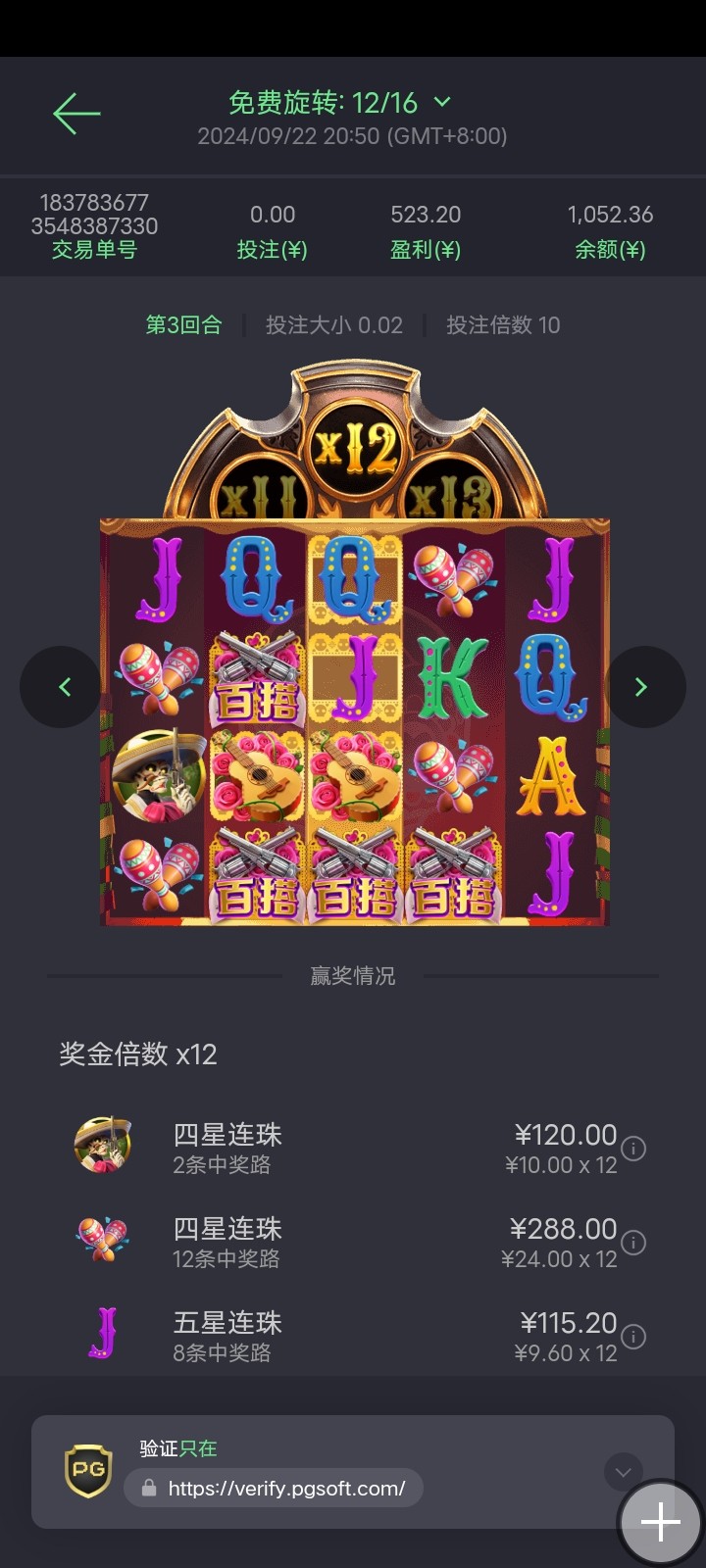Go back using the green arrow
706x1568 pixels.
click(x=76, y=114)
